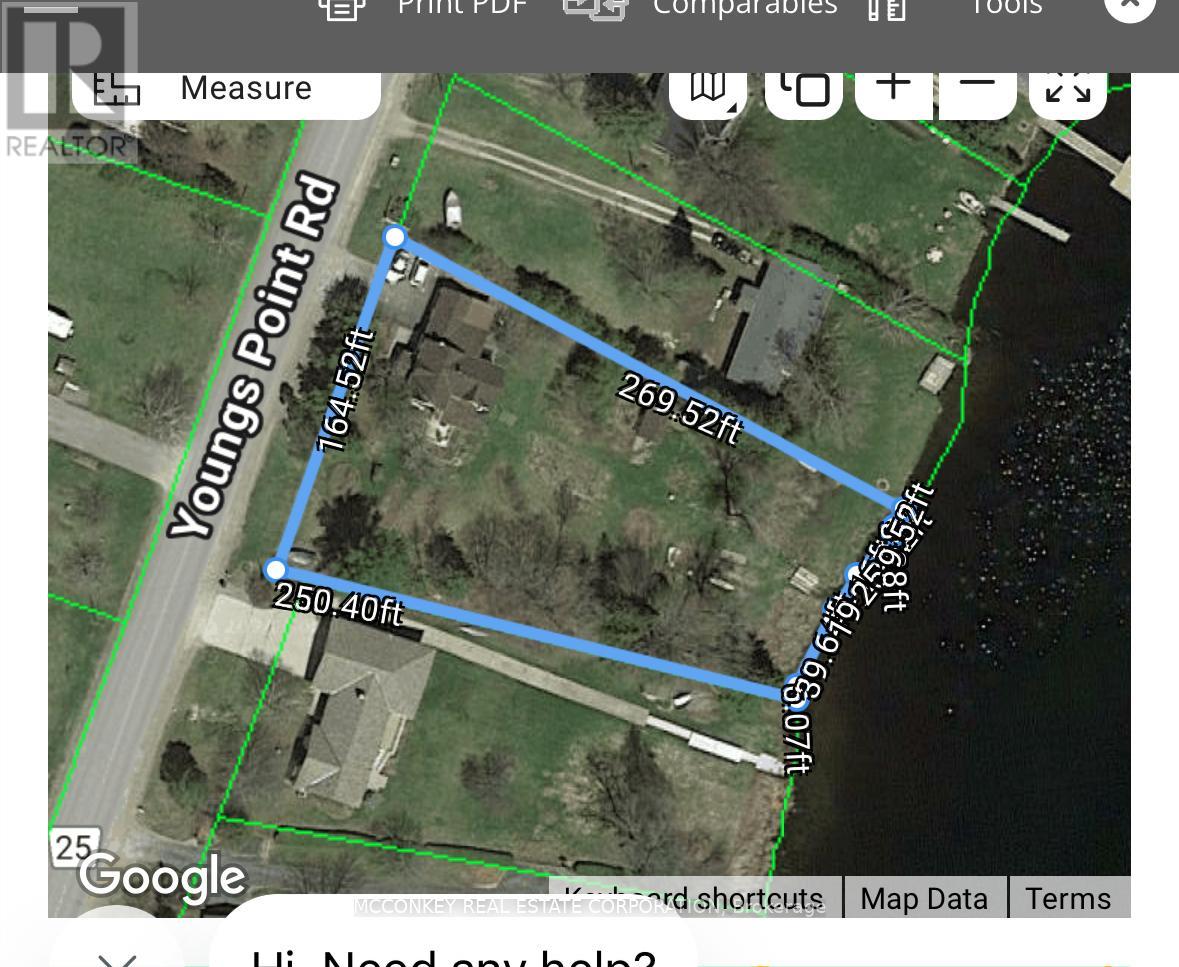Open the map type selector
1179x967 pixels.
(x=708, y=88)
